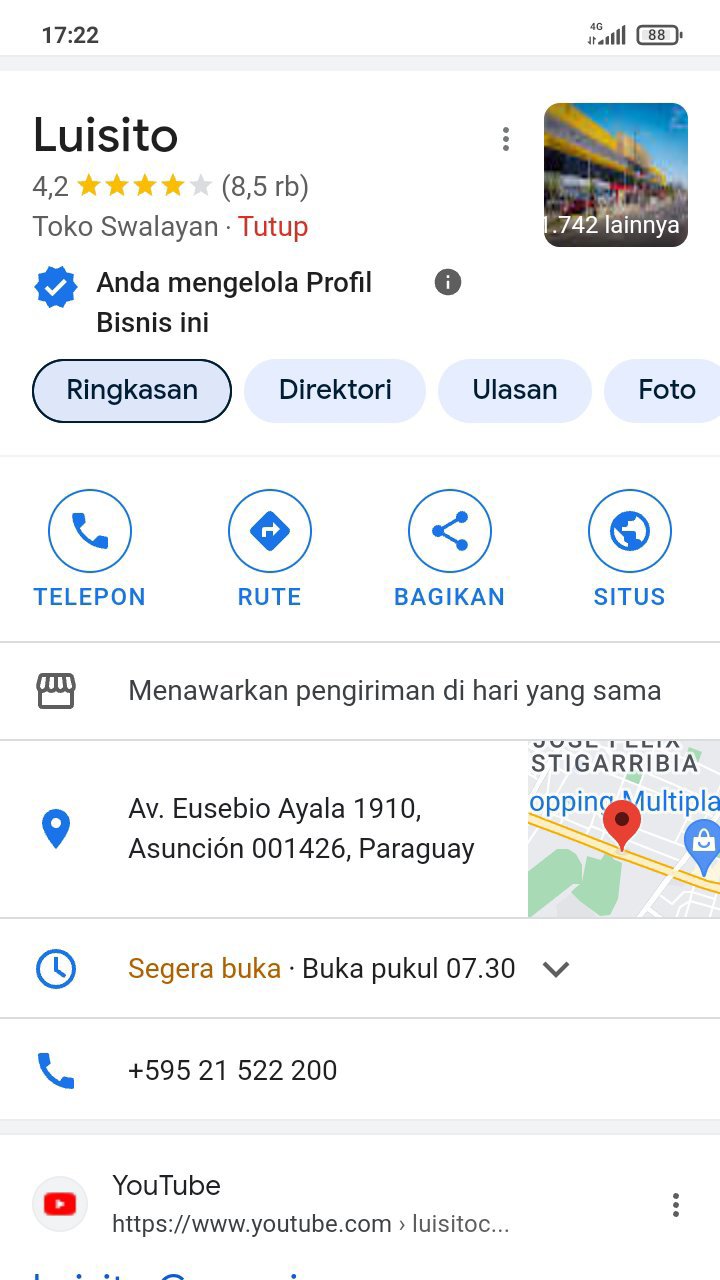Open the Av. Eusebio Ayala address row

(x=300, y=828)
